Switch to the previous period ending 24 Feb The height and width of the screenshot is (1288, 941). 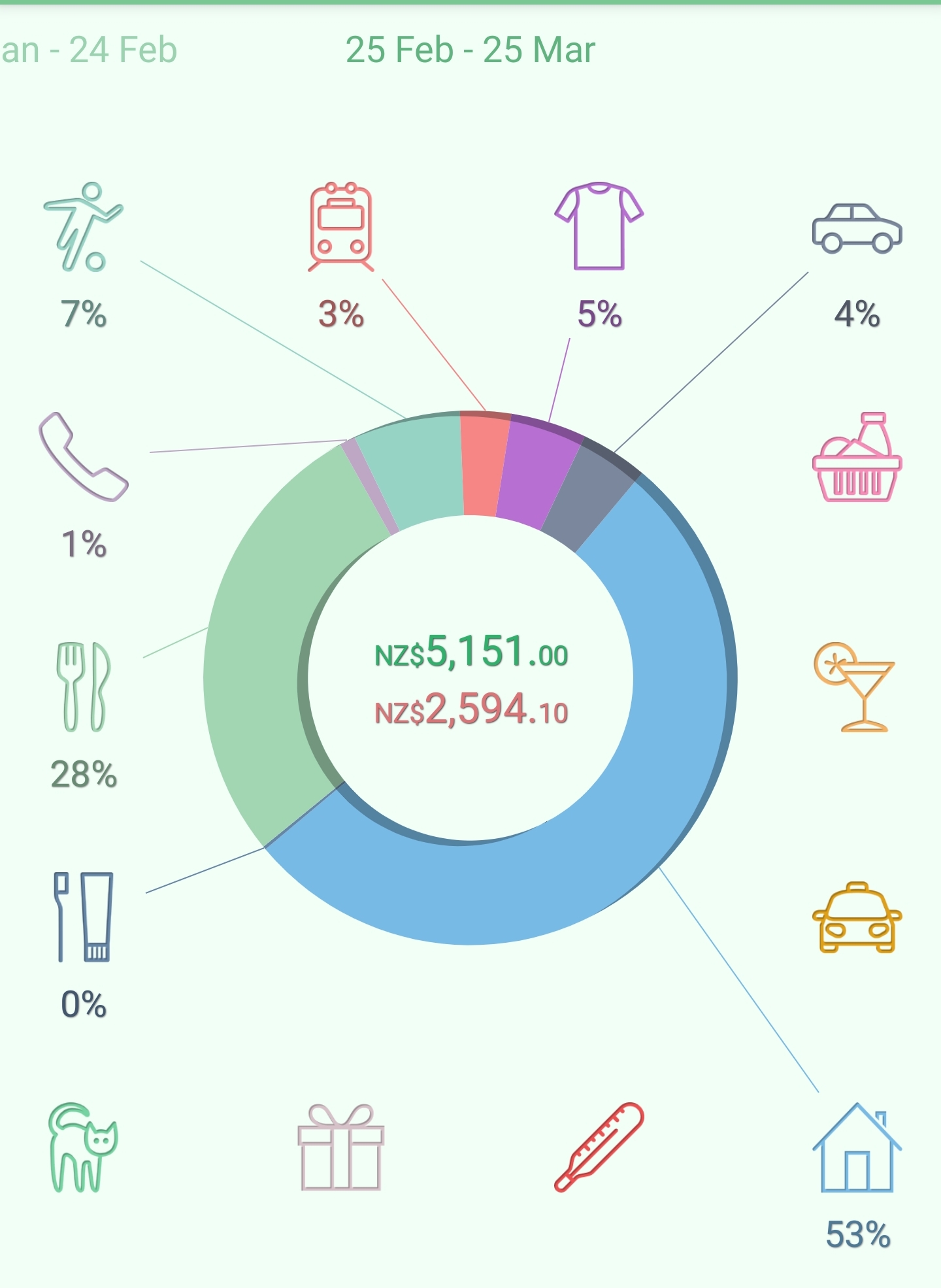point(89,50)
